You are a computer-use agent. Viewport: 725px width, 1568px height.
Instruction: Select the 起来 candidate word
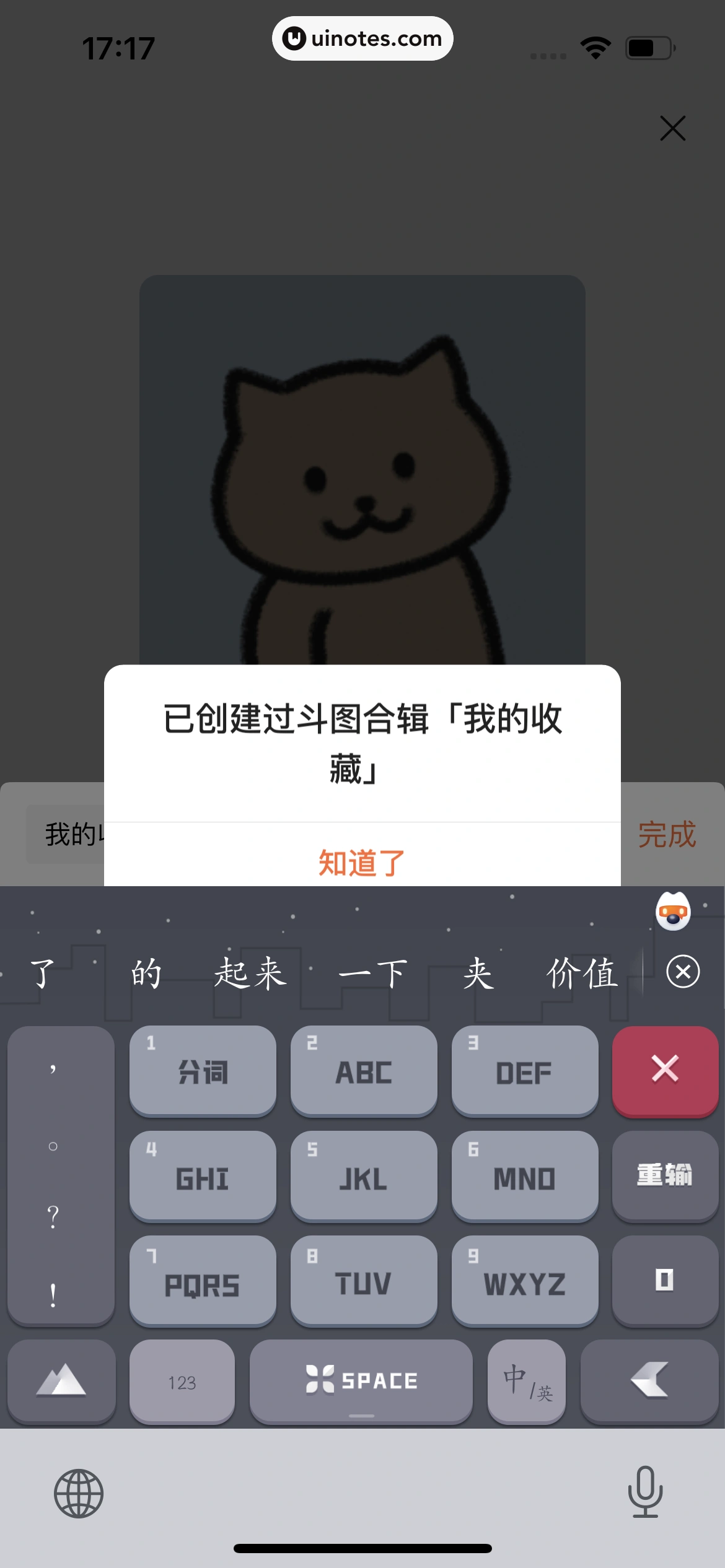[x=250, y=973]
